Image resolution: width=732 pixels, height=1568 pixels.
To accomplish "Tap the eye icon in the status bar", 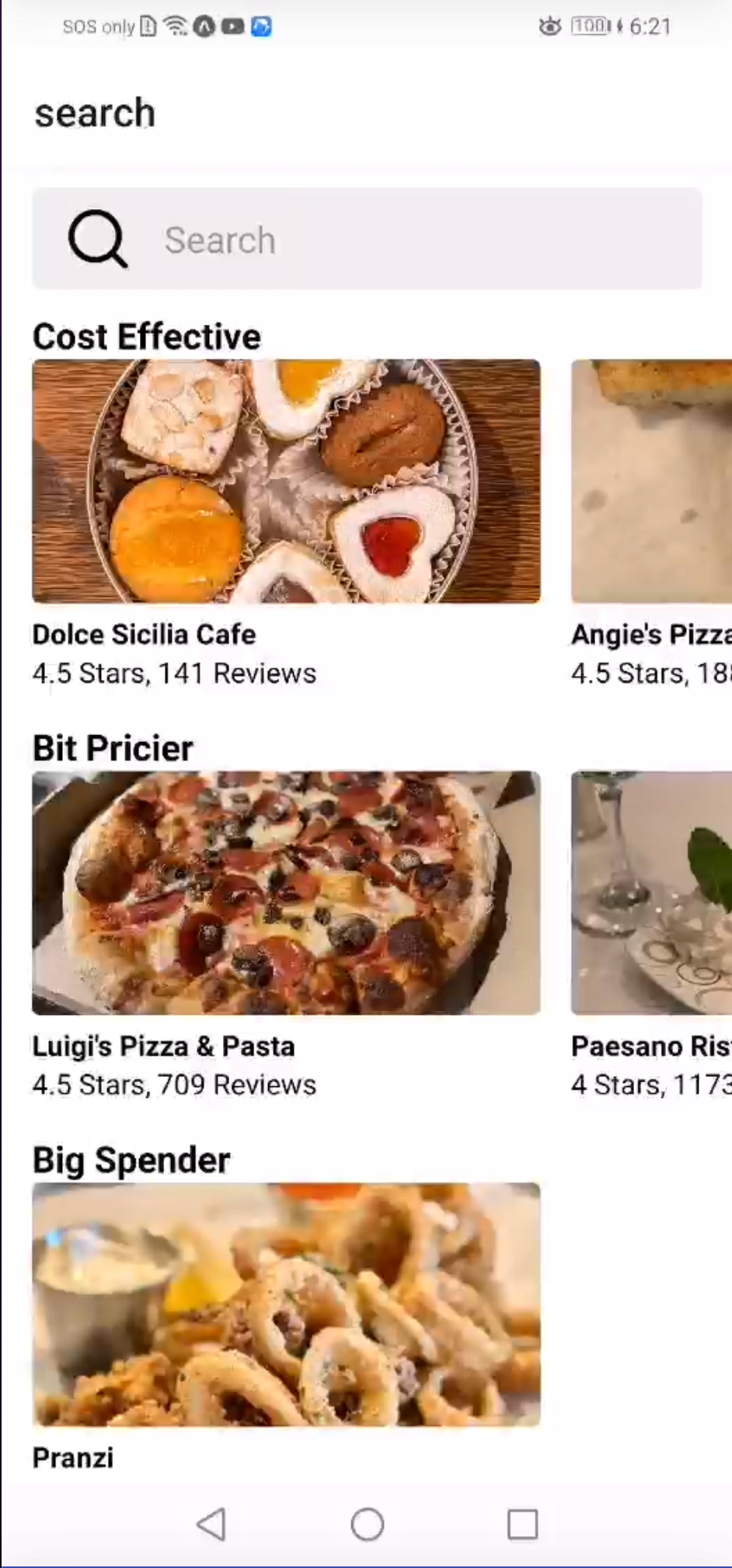I will coord(549,26).
